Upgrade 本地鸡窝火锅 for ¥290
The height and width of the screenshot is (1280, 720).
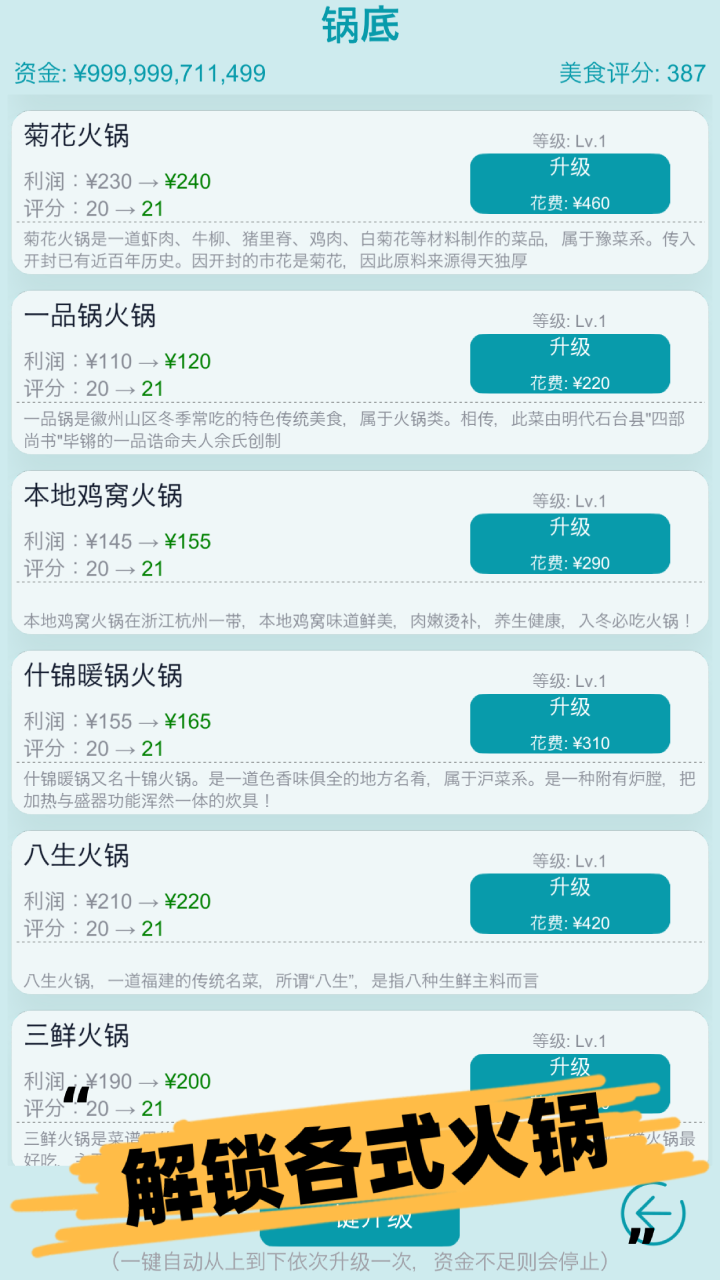coord(569,543)
